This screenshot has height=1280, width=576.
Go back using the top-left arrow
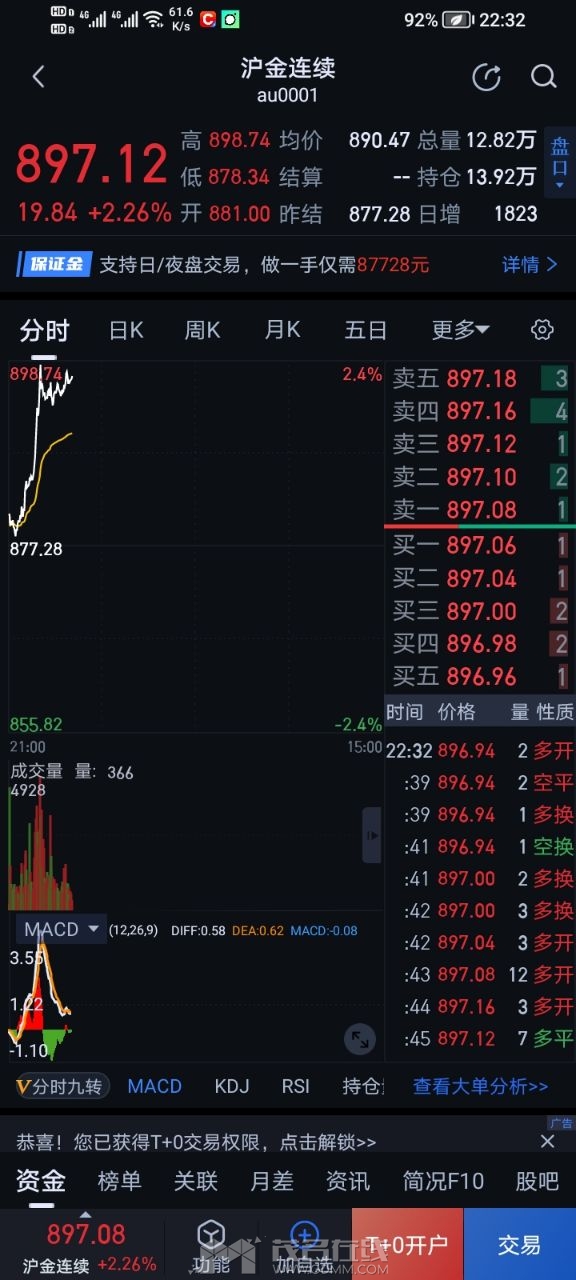click(39, 77)
